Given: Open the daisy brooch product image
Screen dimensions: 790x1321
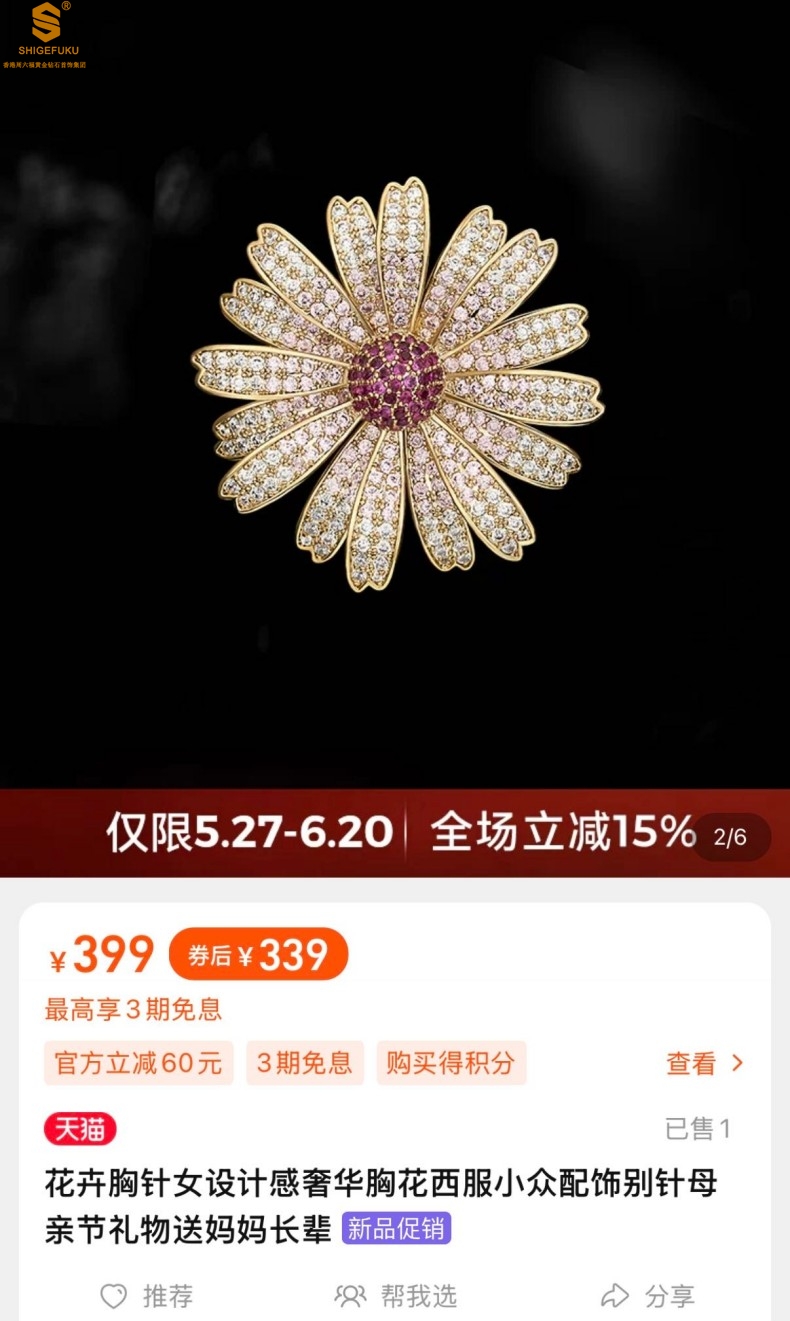Looking at the screenshot, I should click(x=397, y=385).
